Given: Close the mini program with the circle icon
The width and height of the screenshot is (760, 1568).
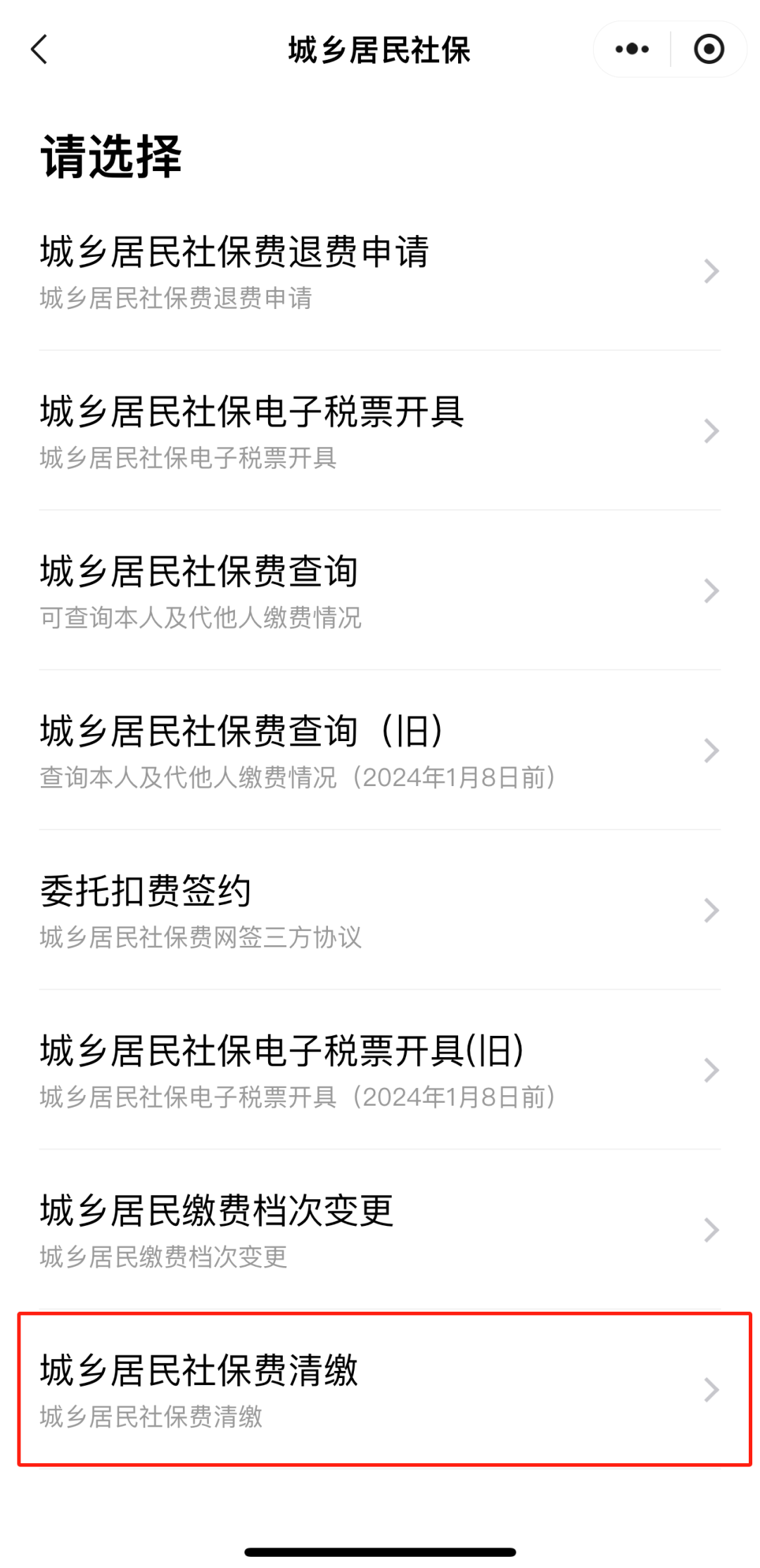Looking at the screenshot, I should [x=709, y=49].
